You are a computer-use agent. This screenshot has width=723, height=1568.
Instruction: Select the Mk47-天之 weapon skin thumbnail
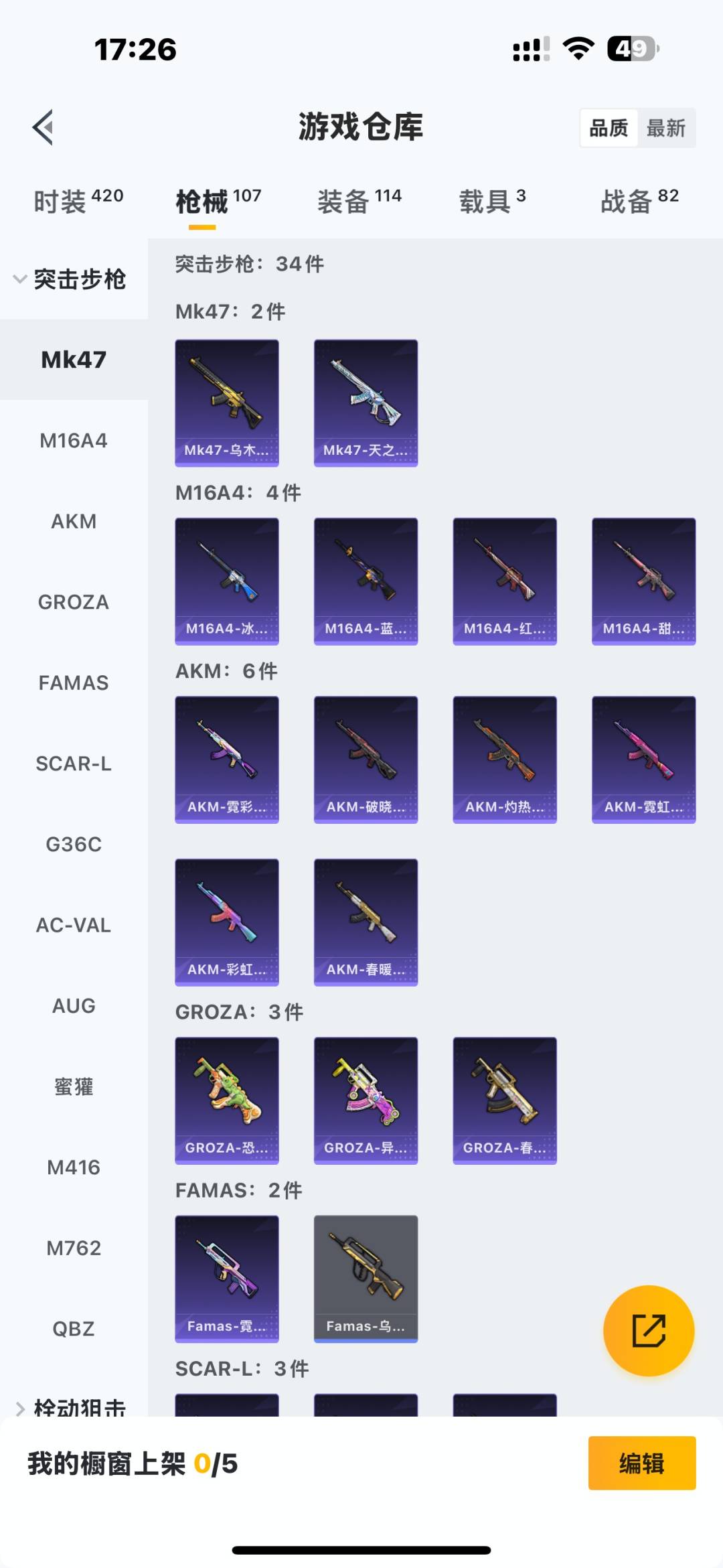click(366, 401)
